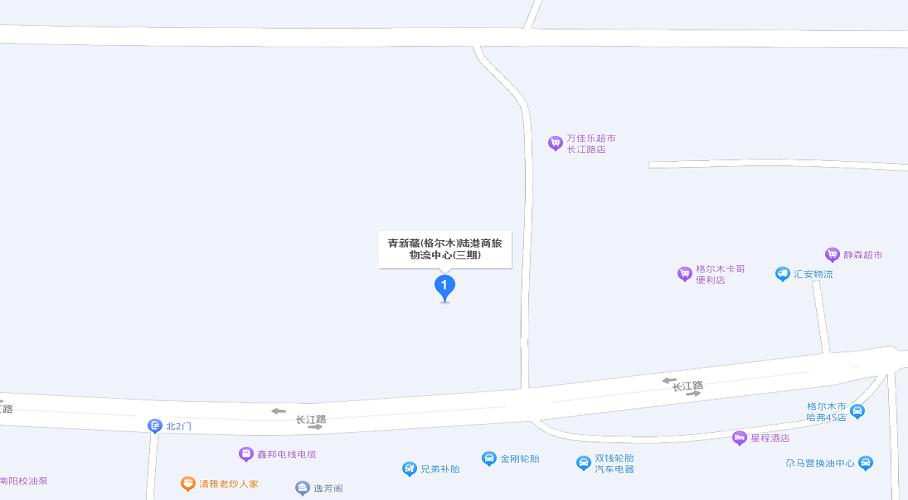Tap the 鑫邦电线电缆 marker
Image resolution: width=908 pixels, height=500 pixels.
click(x=246, y=454)
